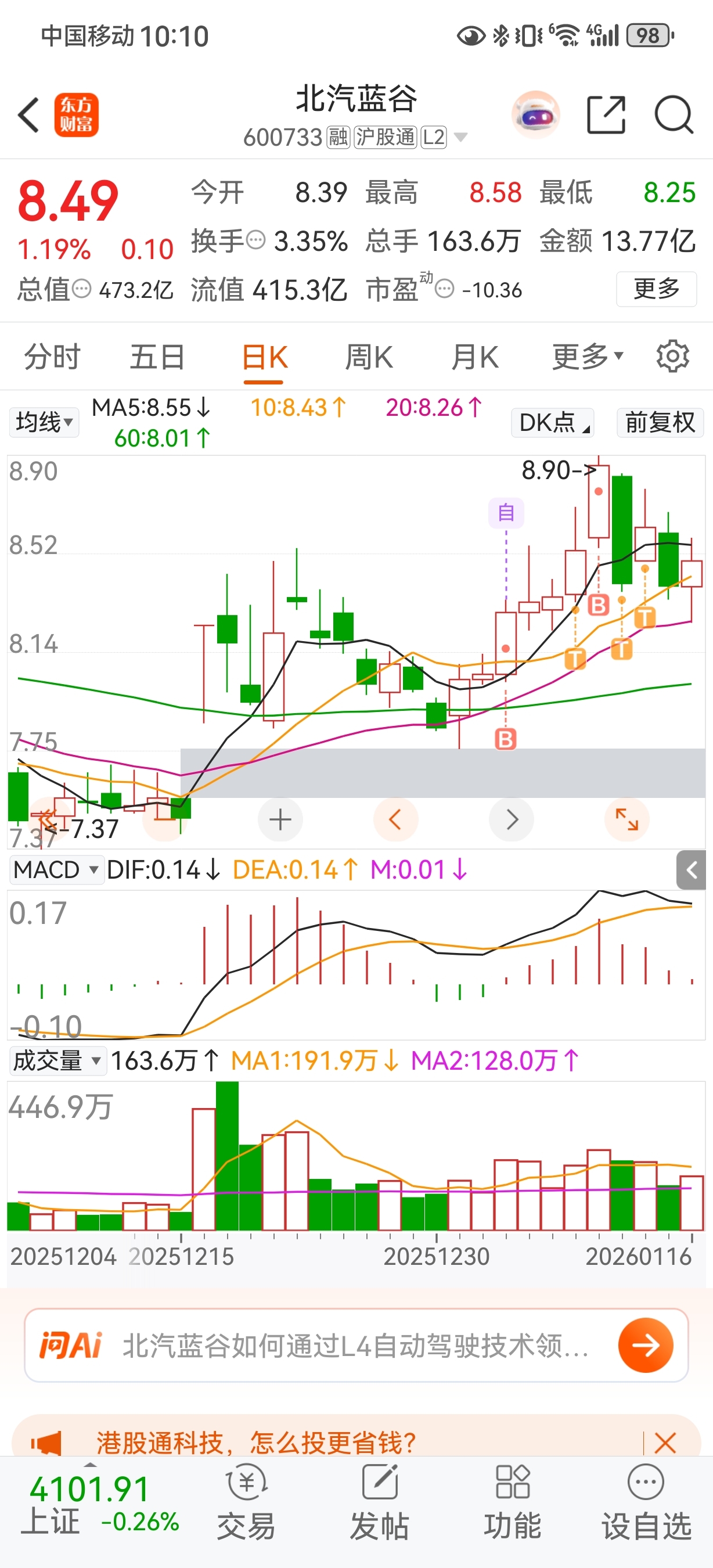Viewport: 713px width, 1568px height.
Task: Switch to the 分时 chart tab
Action: point(52,357)
